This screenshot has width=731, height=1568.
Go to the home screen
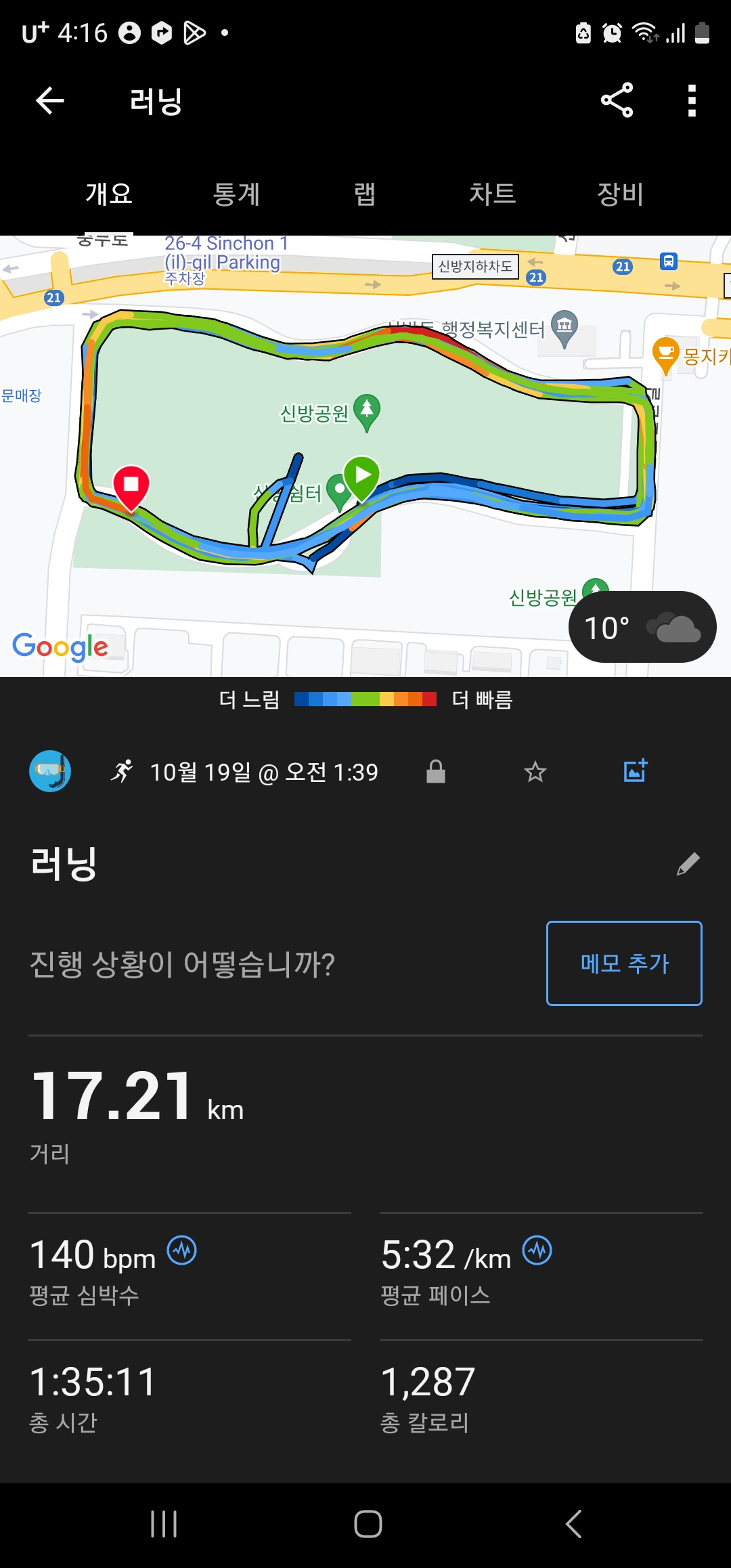368,1524
